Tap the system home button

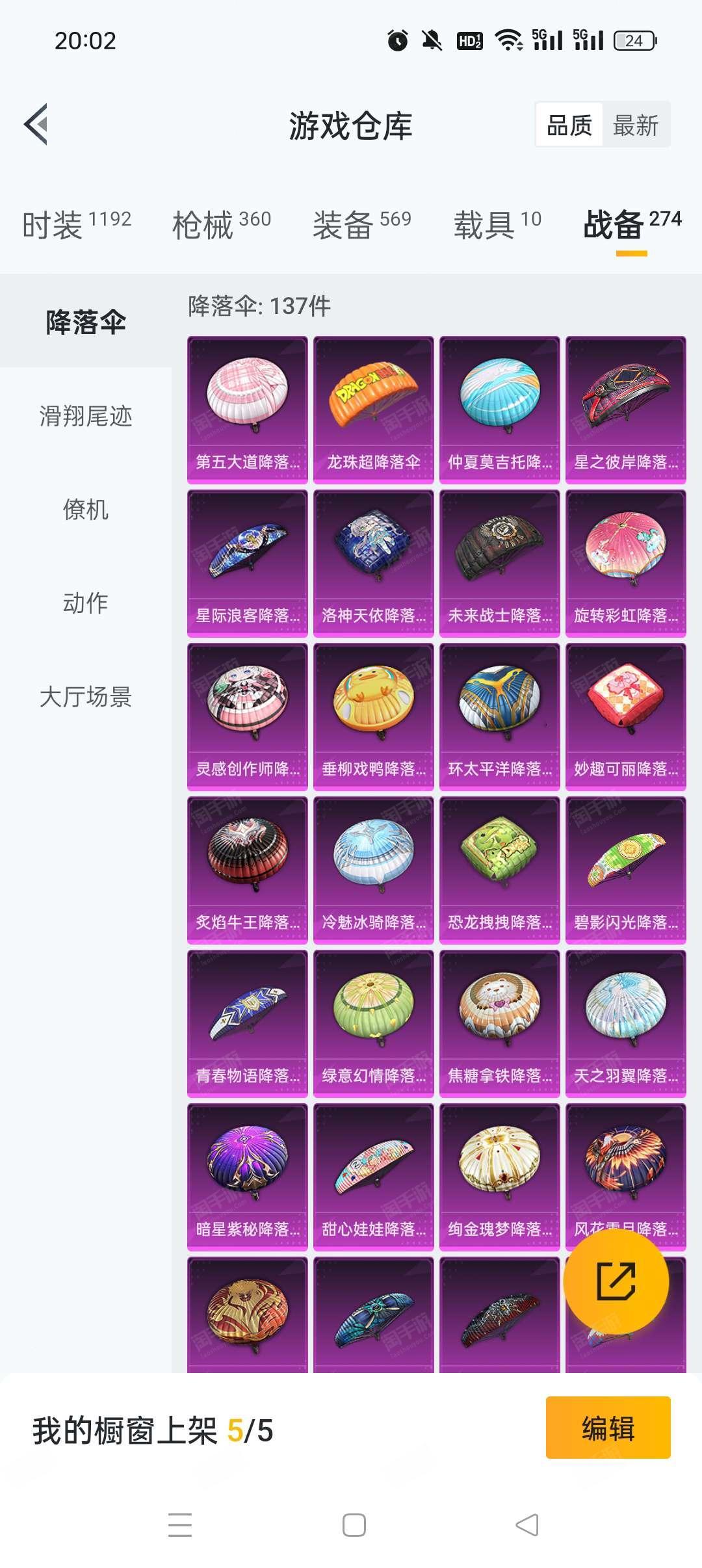[354, 1525]
